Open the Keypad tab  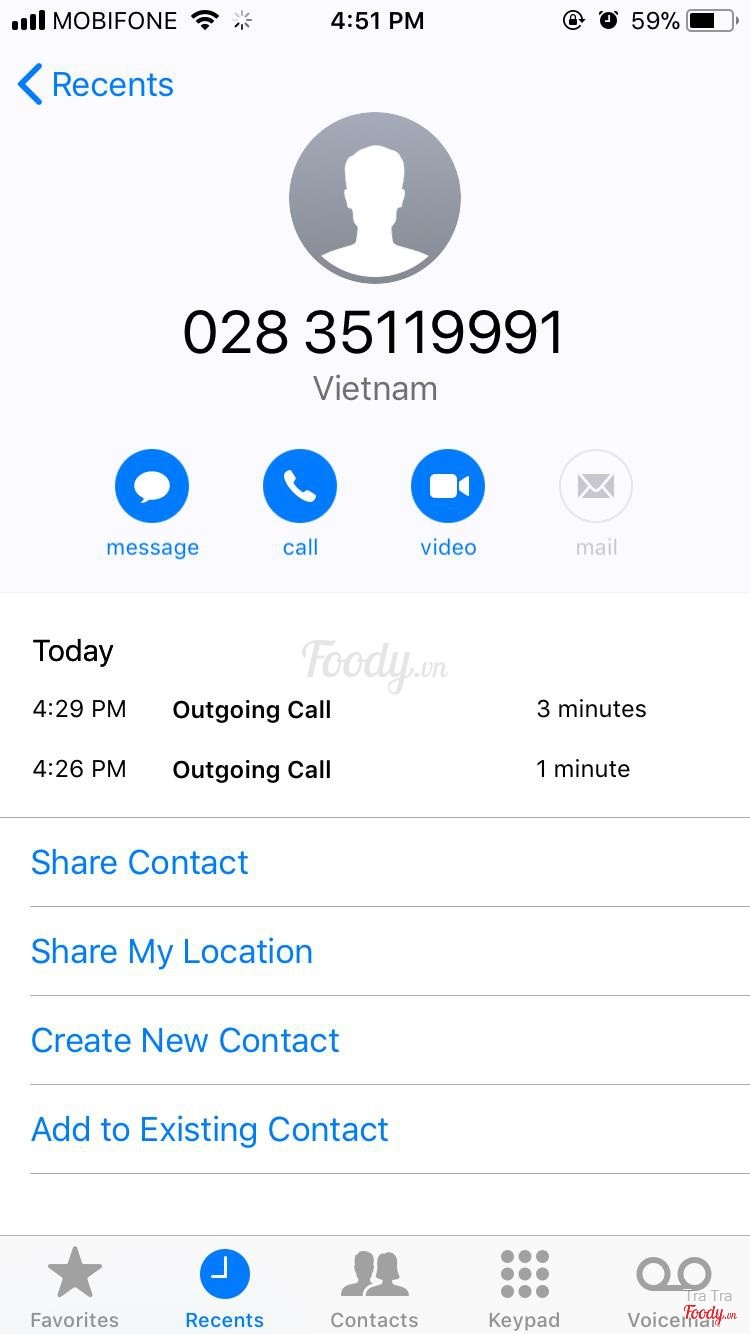coord(525,1287)
